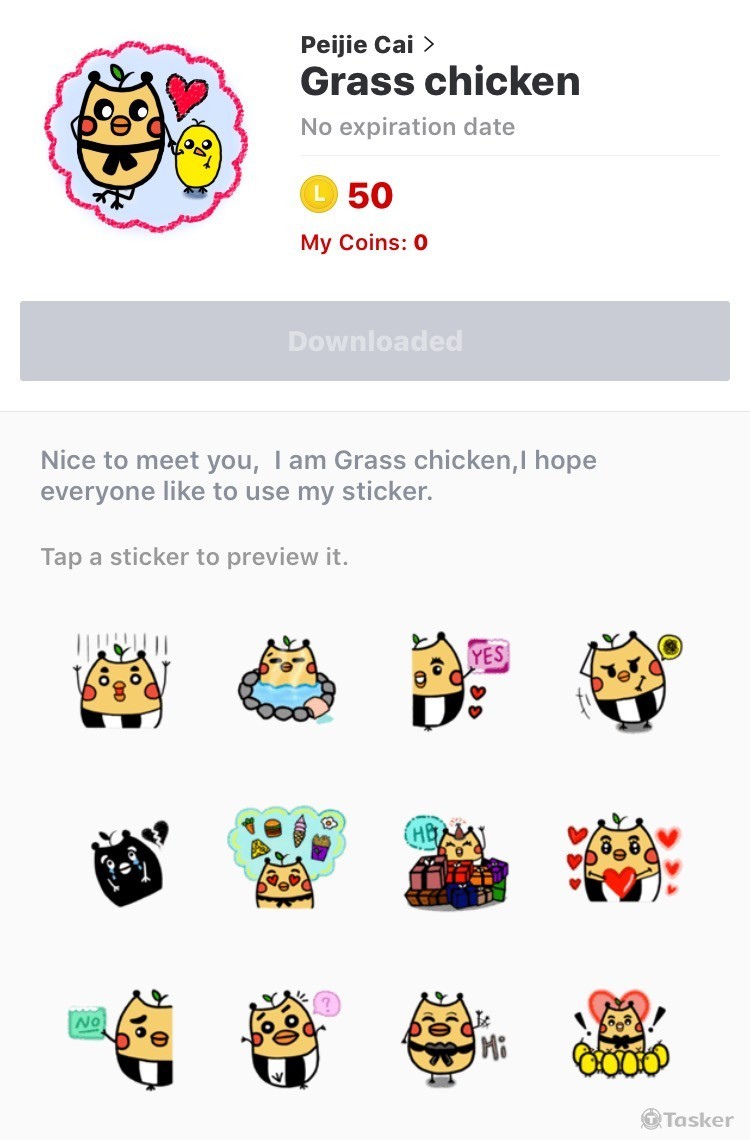This screenshot has width=750, height=1140.
Task: Tap the grayed-out Downloaded button
Action: (375, 341)
